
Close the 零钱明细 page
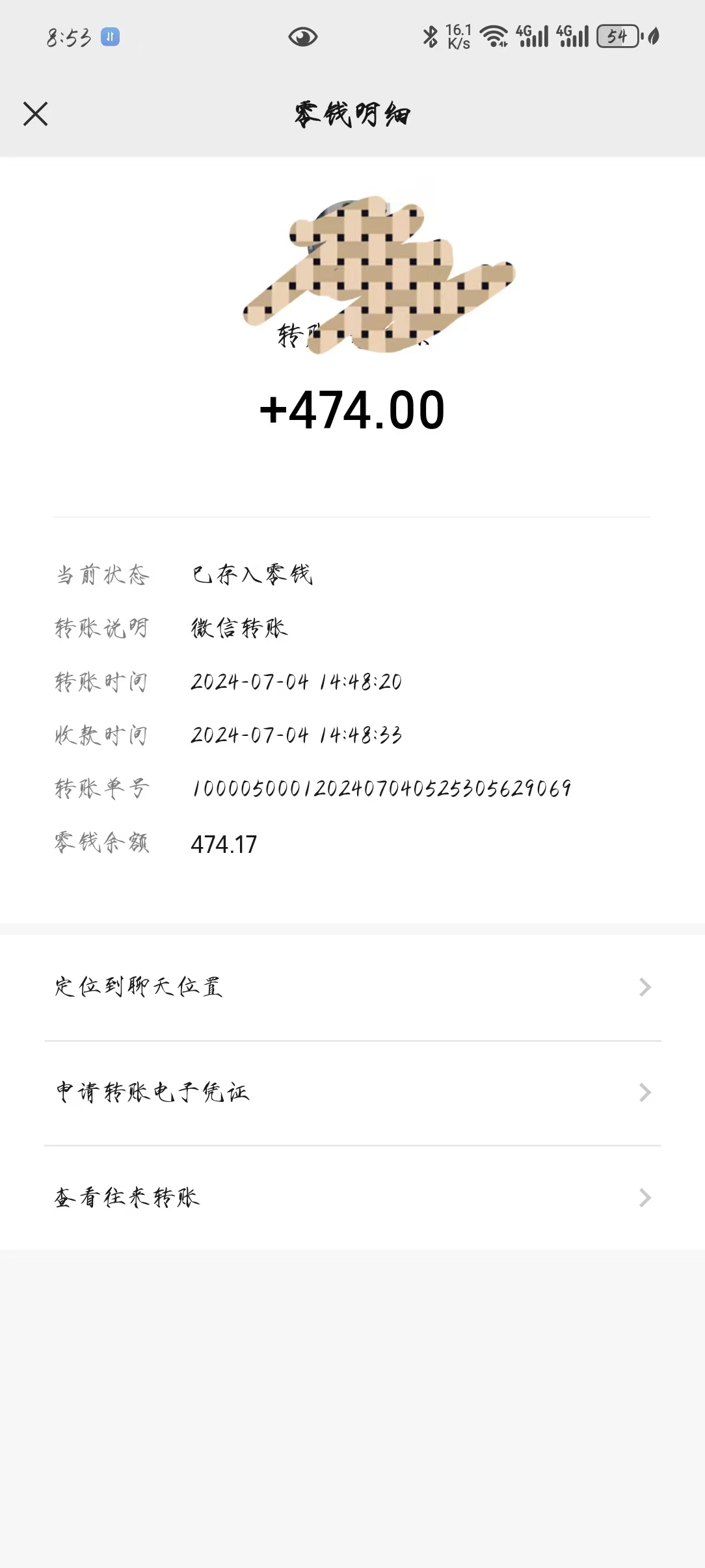point(36,114)
